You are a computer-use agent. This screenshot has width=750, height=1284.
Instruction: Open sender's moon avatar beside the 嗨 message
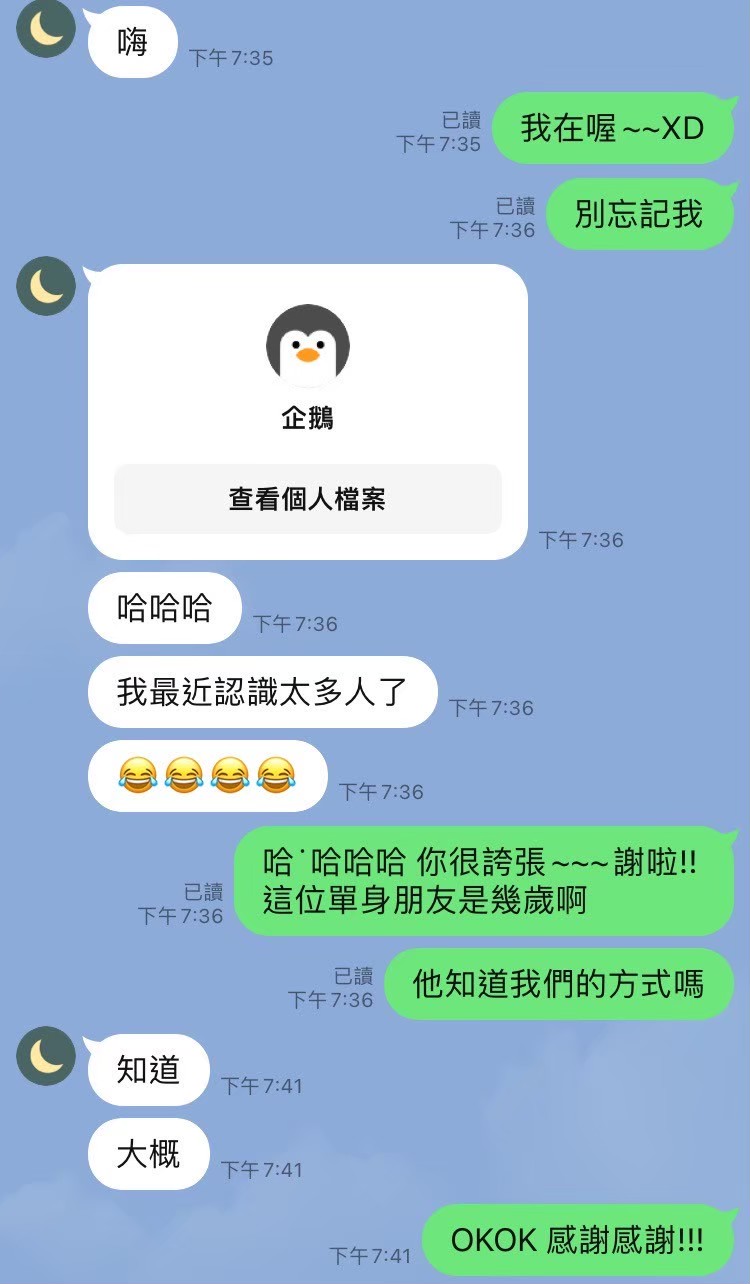click(x=46, y=28)
